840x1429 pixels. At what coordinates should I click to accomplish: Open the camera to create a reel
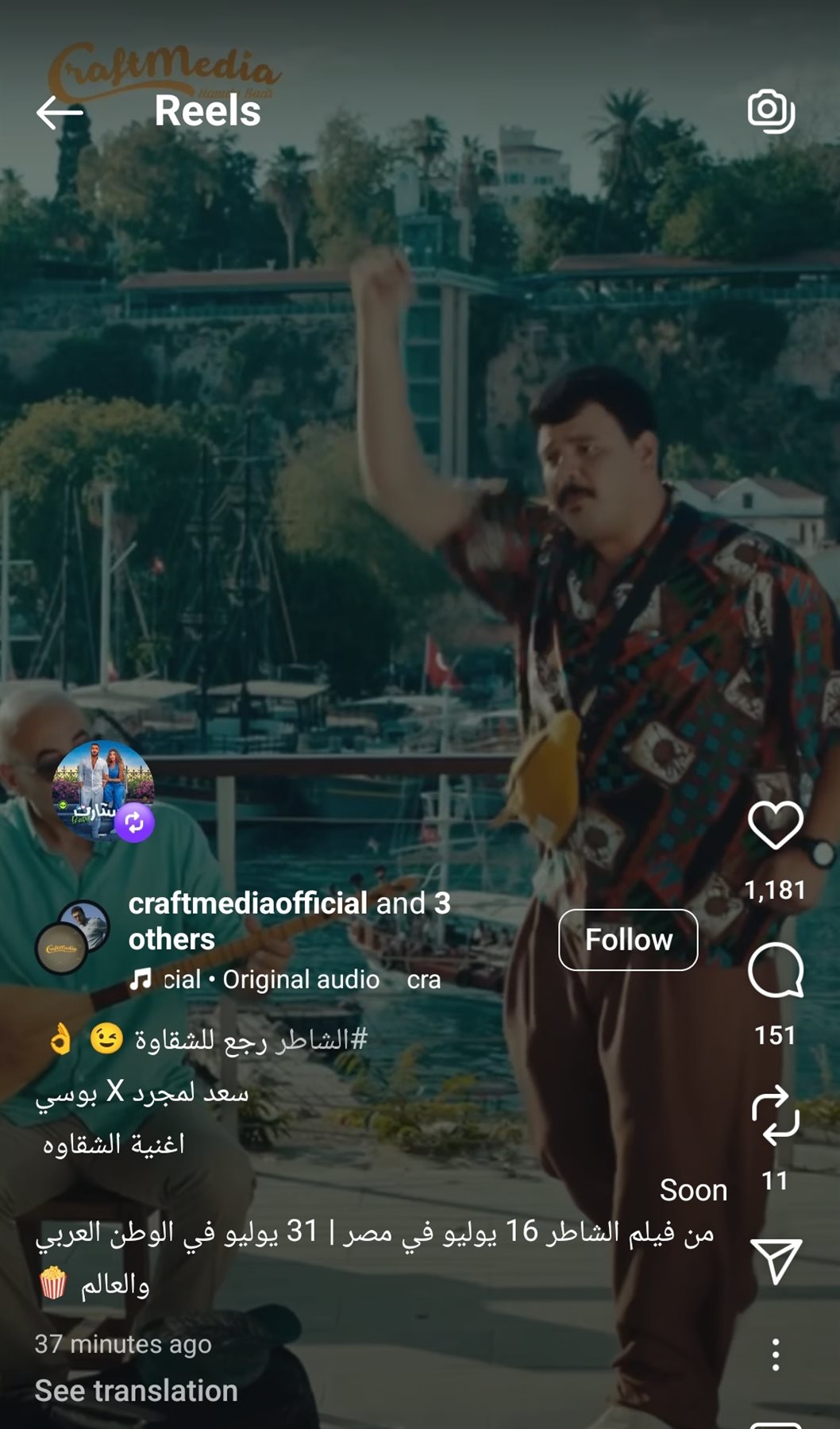(x=771, y=111)
